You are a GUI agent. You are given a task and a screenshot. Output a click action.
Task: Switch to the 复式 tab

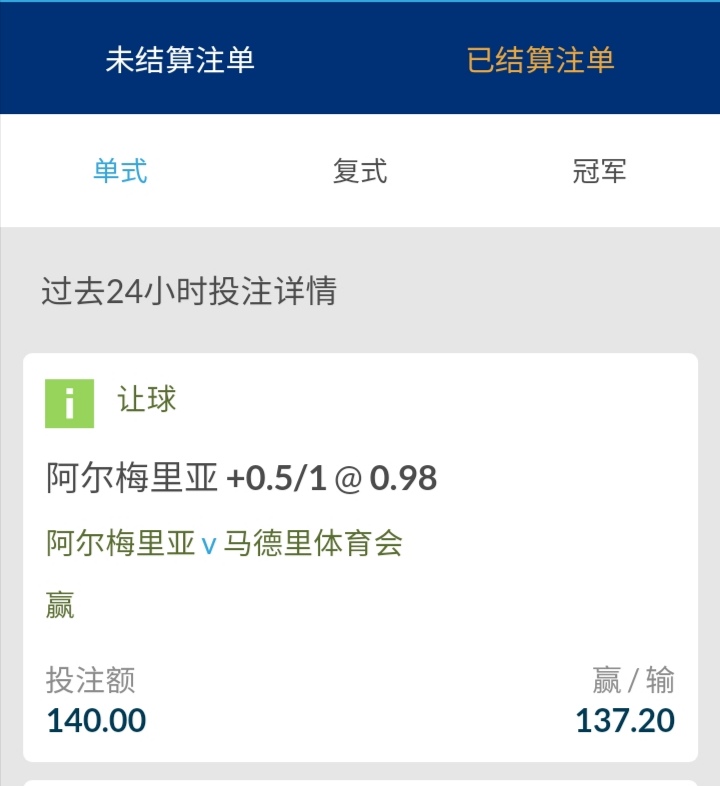[360, 171]
